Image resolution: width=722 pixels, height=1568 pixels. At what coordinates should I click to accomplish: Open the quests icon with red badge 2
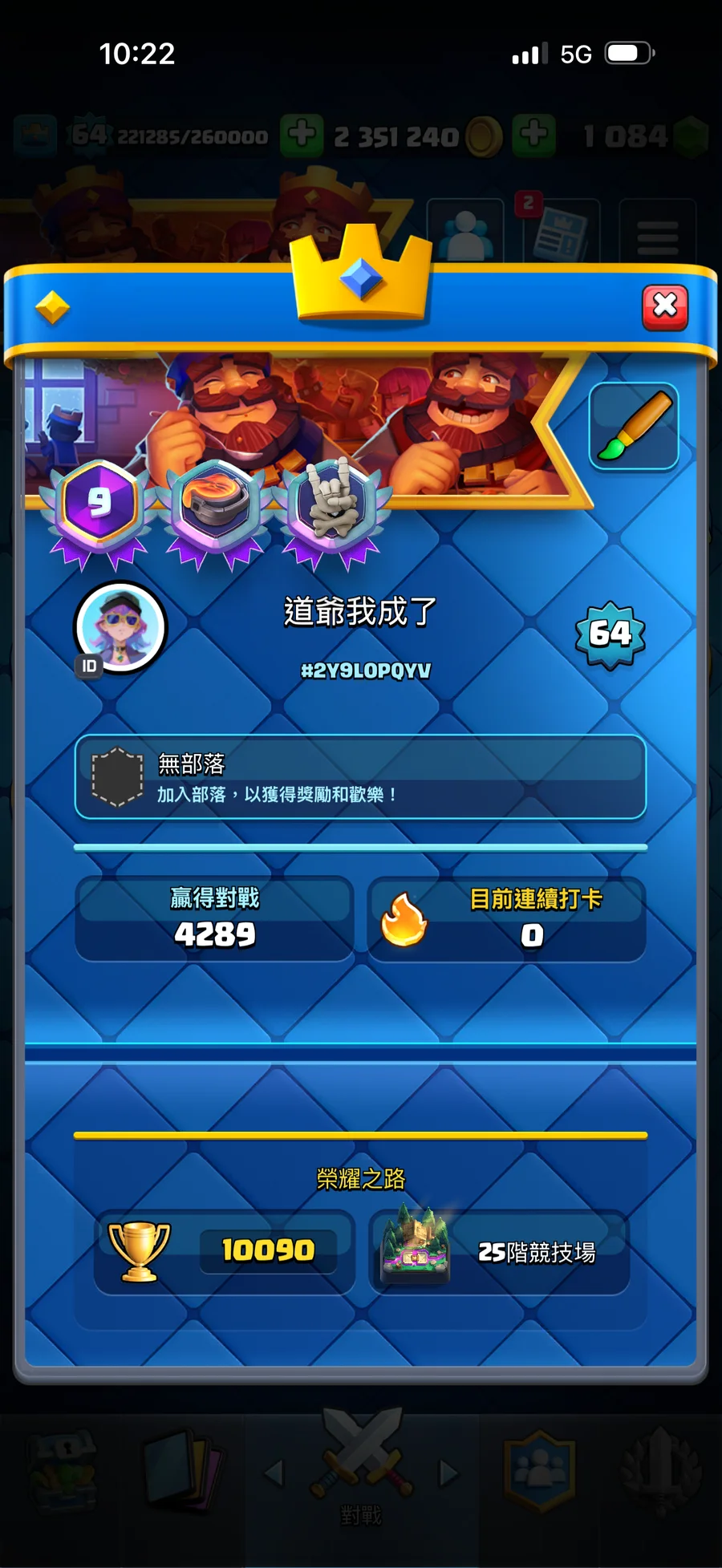point(562,233)
